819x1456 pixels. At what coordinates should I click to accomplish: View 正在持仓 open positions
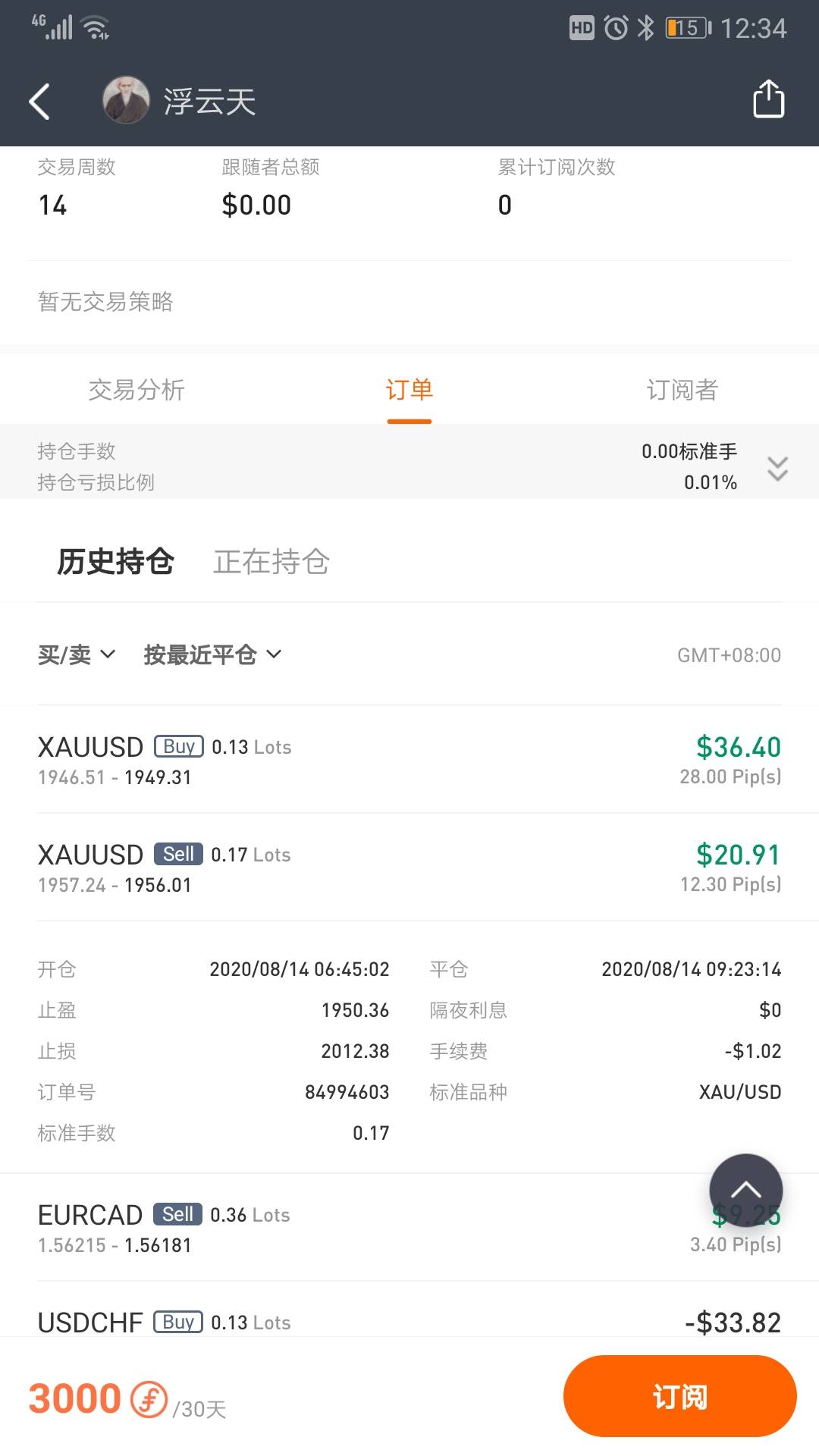coord(271,562)
